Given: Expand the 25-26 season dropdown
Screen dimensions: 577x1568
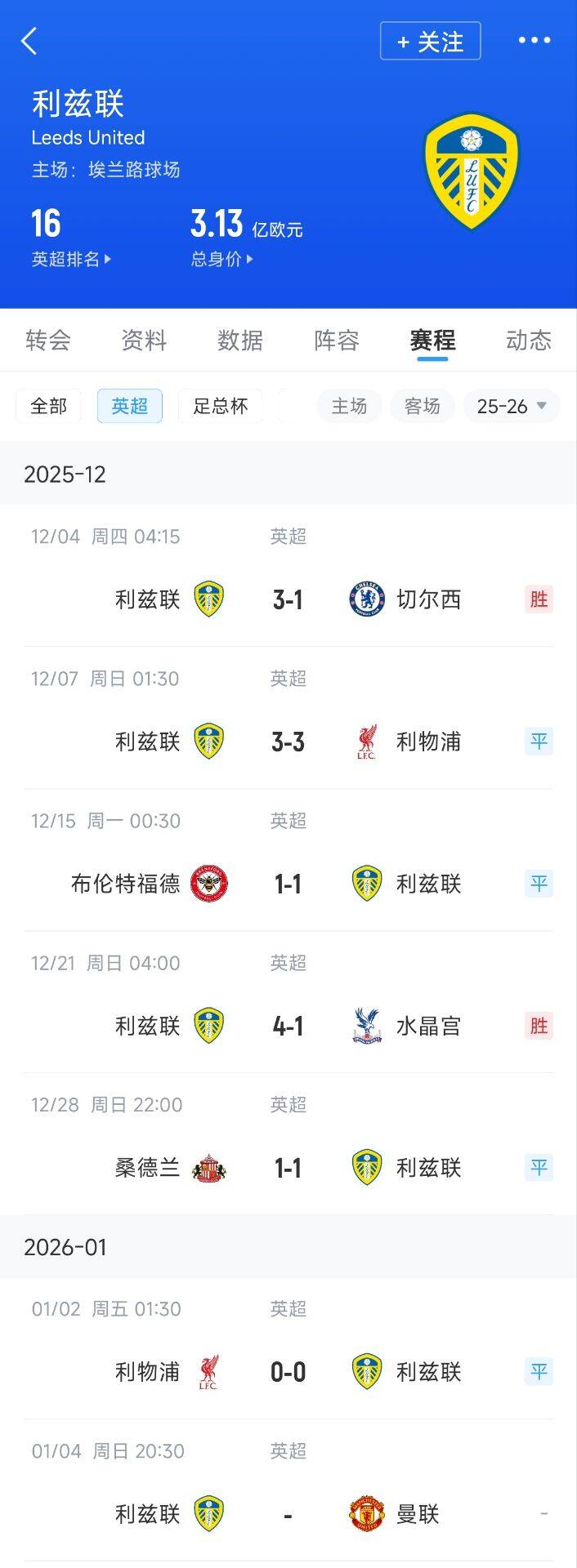Looking at the screenshot, I should pyautogui.click(x=511, y=406).
